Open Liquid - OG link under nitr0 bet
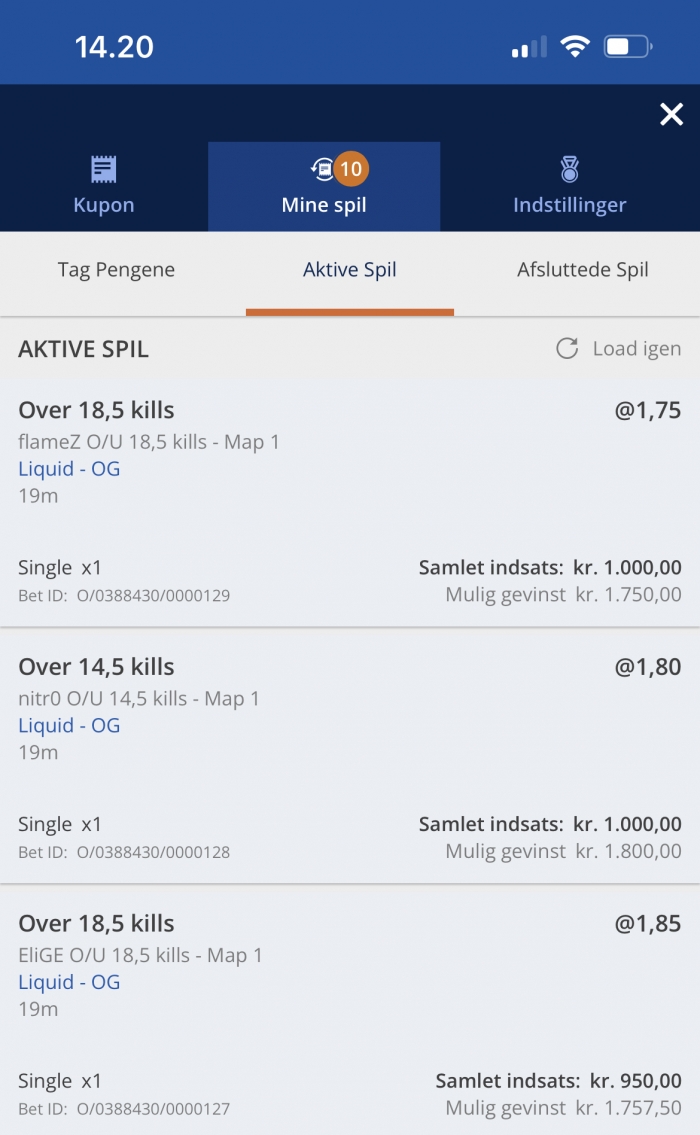Screen dimensions: 700x1135 69,725
